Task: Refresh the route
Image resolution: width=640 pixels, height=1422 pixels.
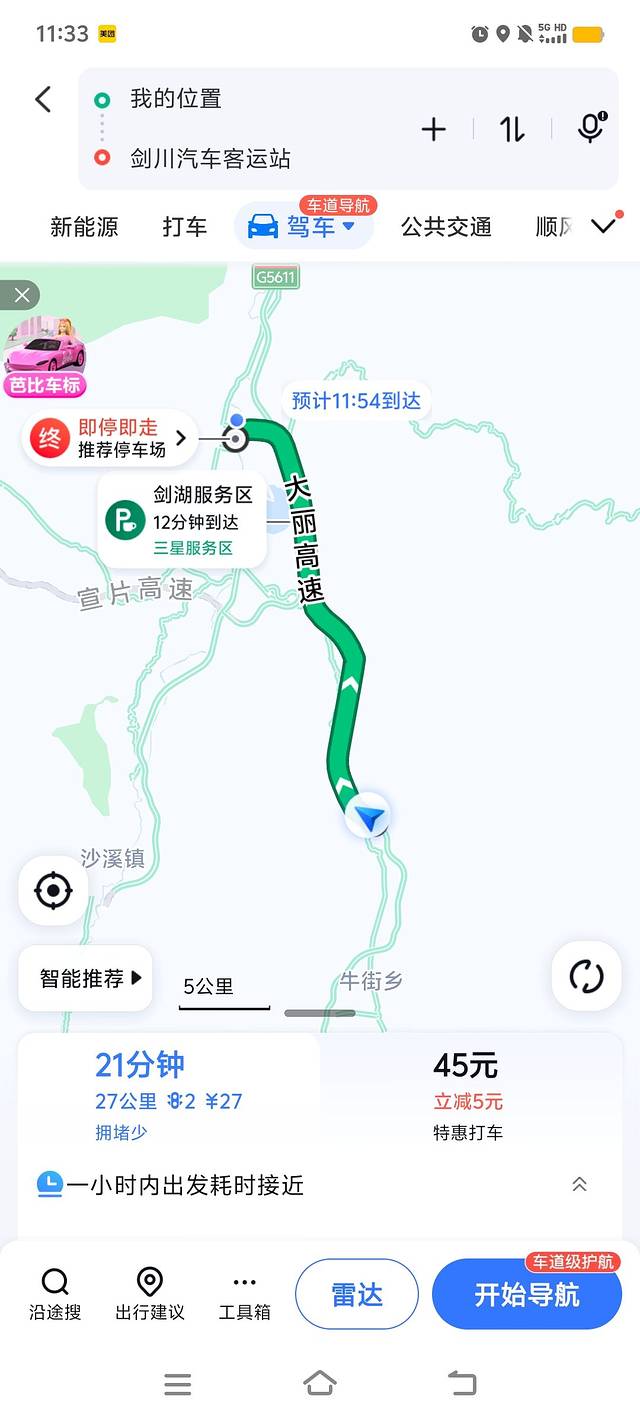Action: pyautogui.click(x=586, y=976)
